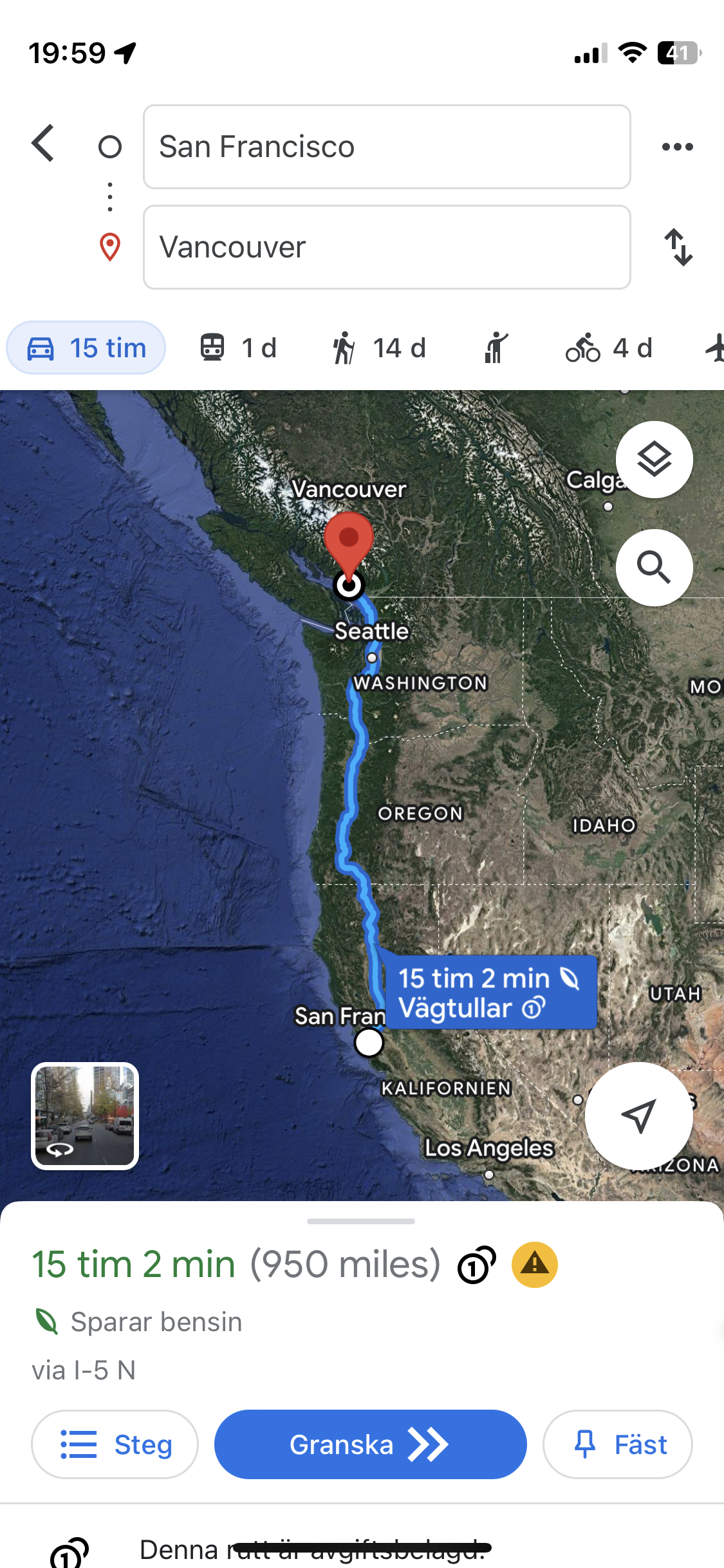The height and width of the screenshot is (1568, 724).
Task: Search along the route
Action: 654,568
